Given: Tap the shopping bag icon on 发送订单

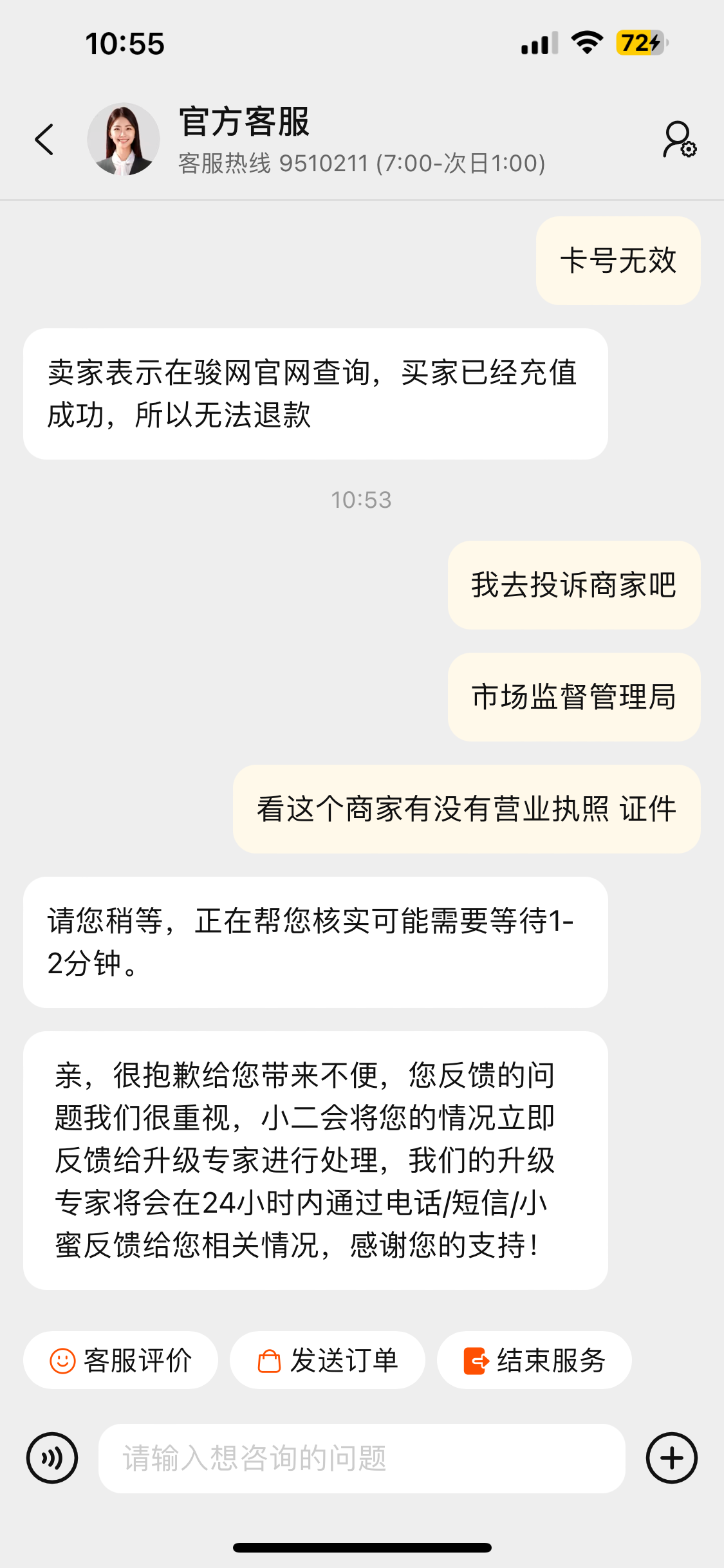Looking at the screenshot, I should pos(270,1360).
